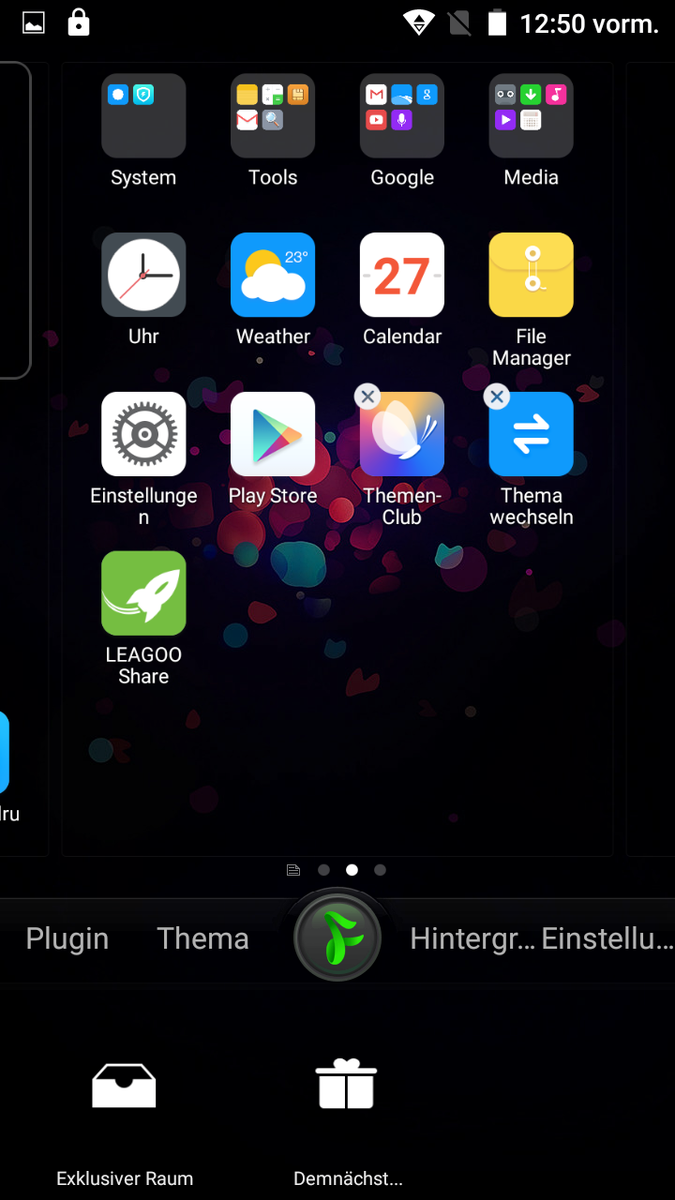This screenshot has width=675, height=1200.
Task: Remove Thema wechseln with its X badge
Action: point(497,397)
